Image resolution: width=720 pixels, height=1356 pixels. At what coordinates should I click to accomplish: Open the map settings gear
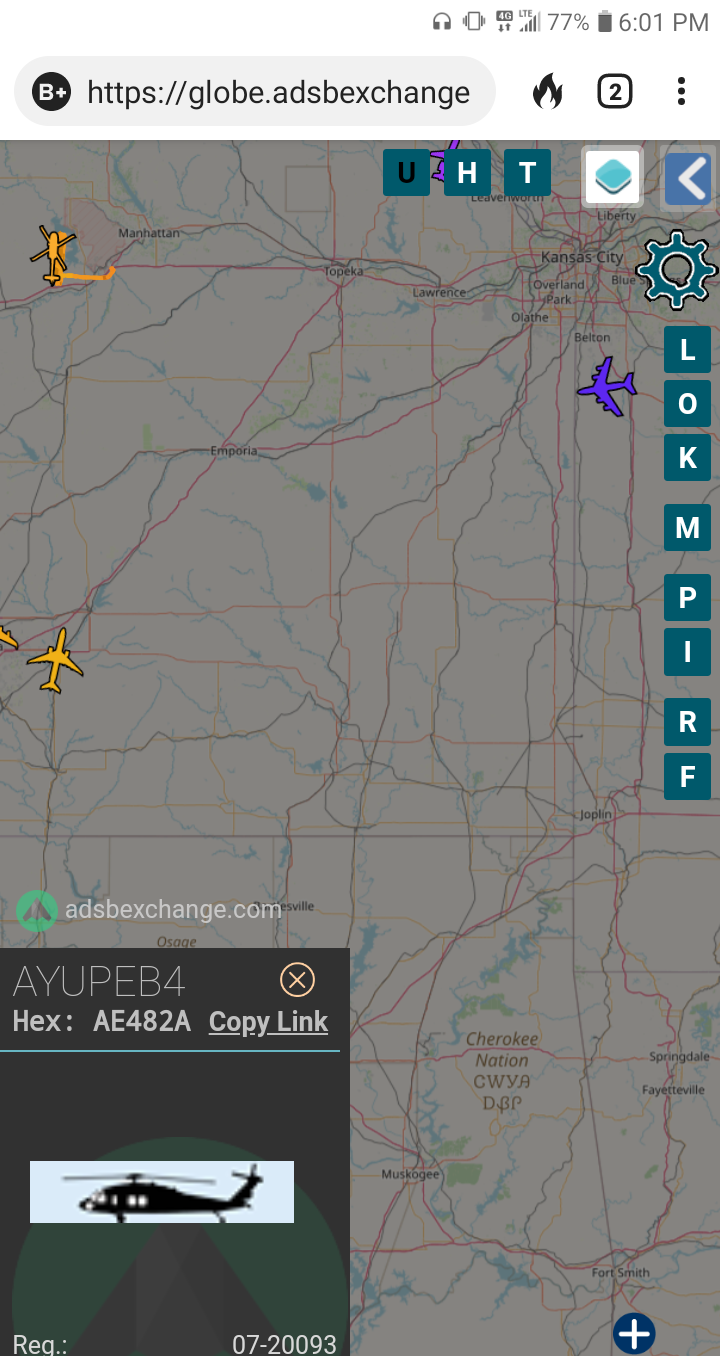point(677,269)
